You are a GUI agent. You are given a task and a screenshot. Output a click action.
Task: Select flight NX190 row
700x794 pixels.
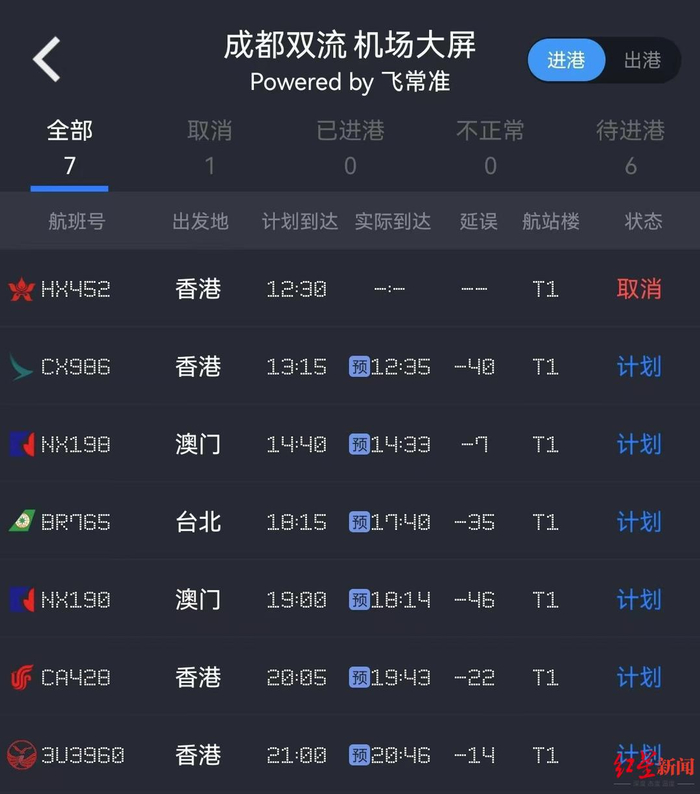(x=350, y=600)
